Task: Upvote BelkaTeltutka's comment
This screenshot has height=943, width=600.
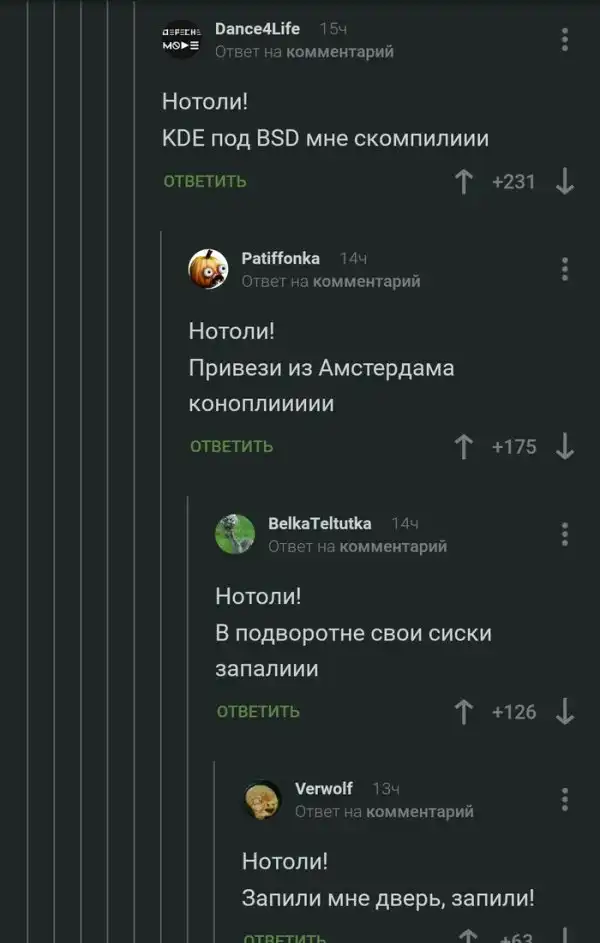Action: [463, 711]
